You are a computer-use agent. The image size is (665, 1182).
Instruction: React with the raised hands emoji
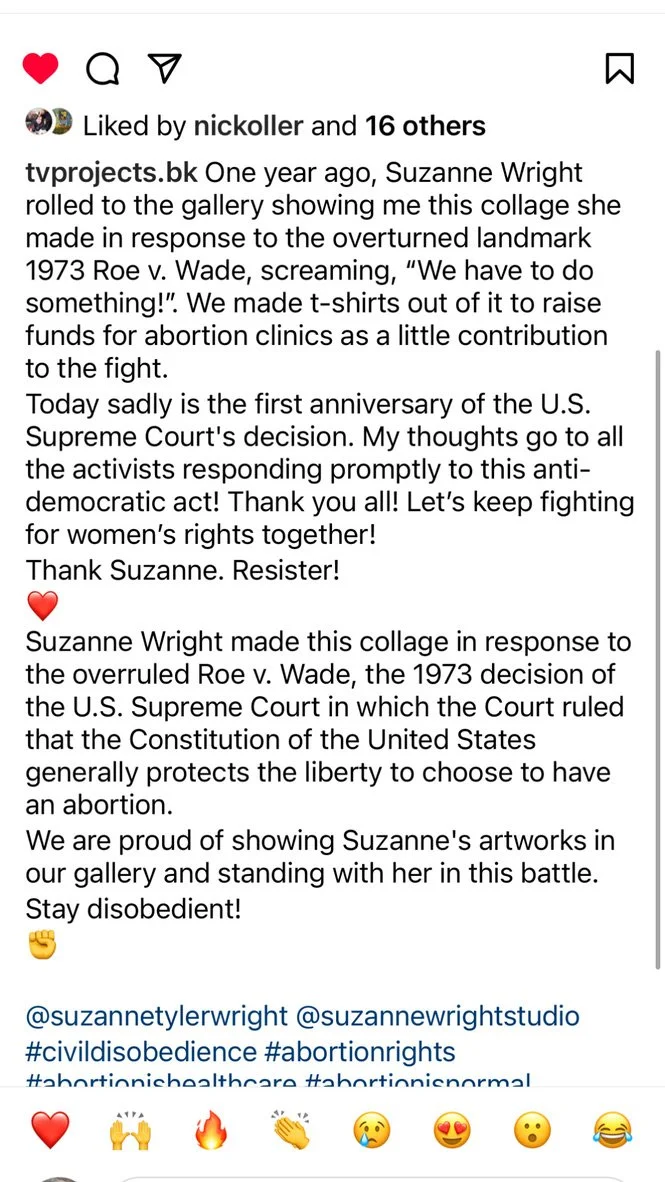coord(130,1130)
